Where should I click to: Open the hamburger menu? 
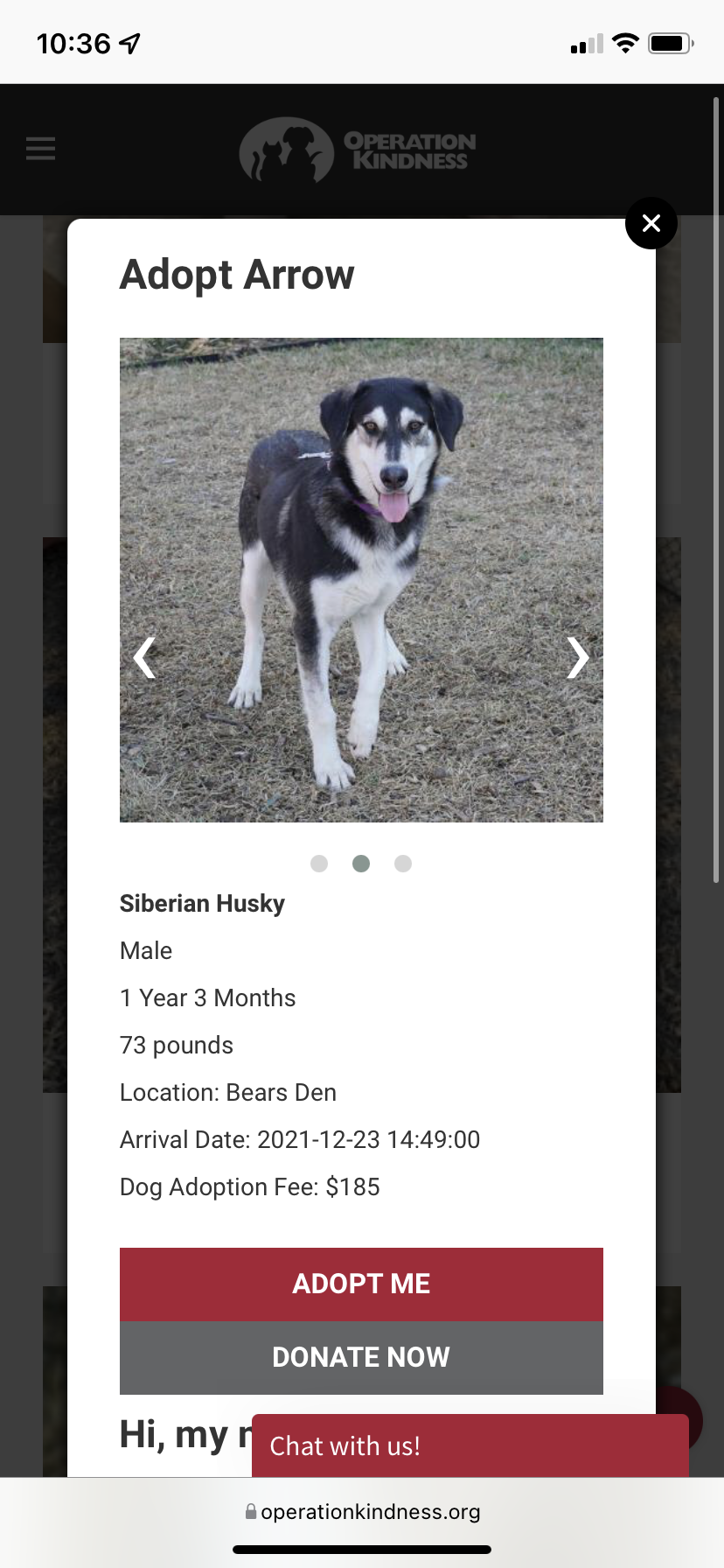[x=41, y=149]
